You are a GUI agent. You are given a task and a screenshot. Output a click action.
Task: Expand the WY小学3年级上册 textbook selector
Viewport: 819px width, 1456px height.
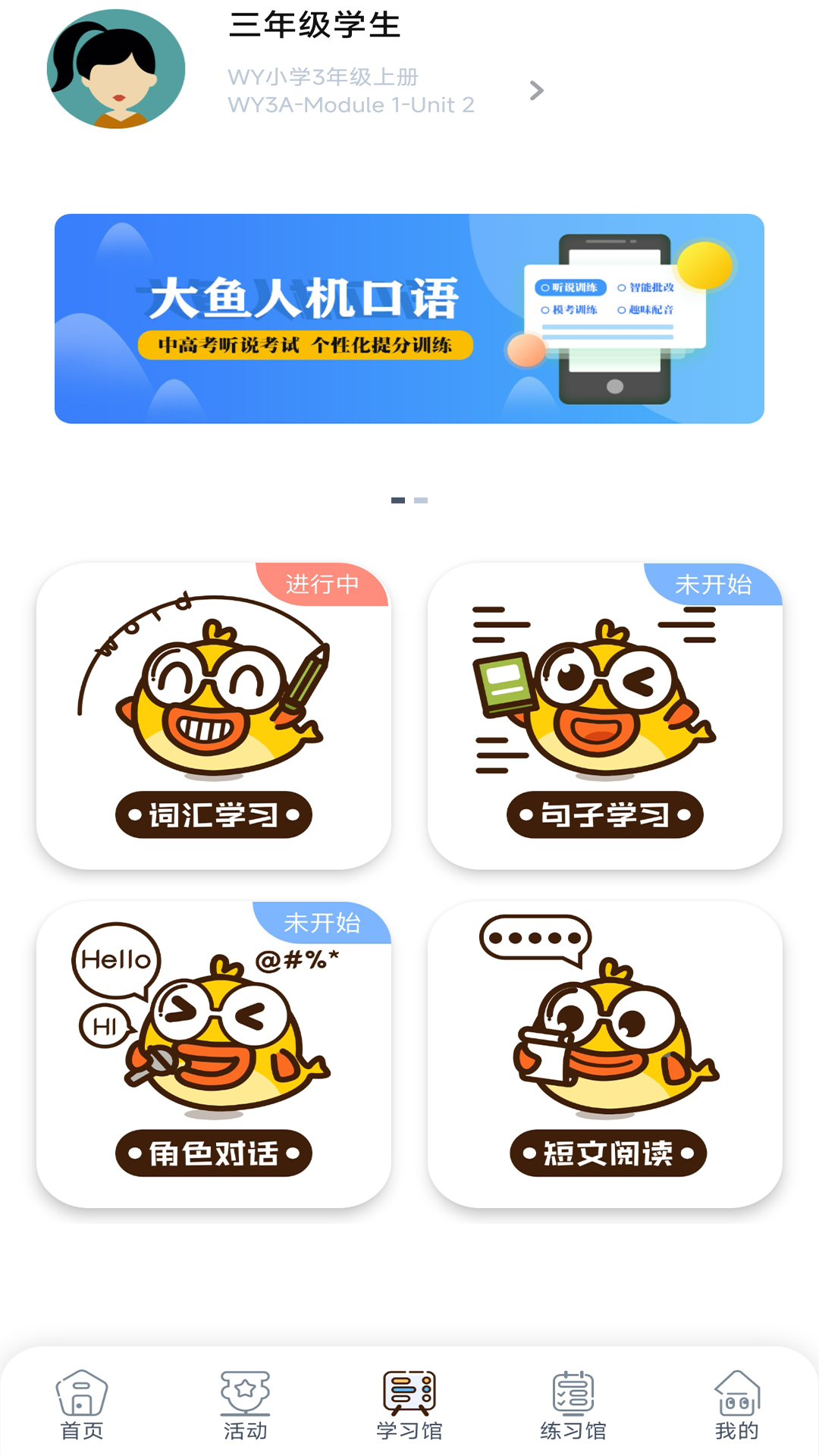[x=536, y=91]
